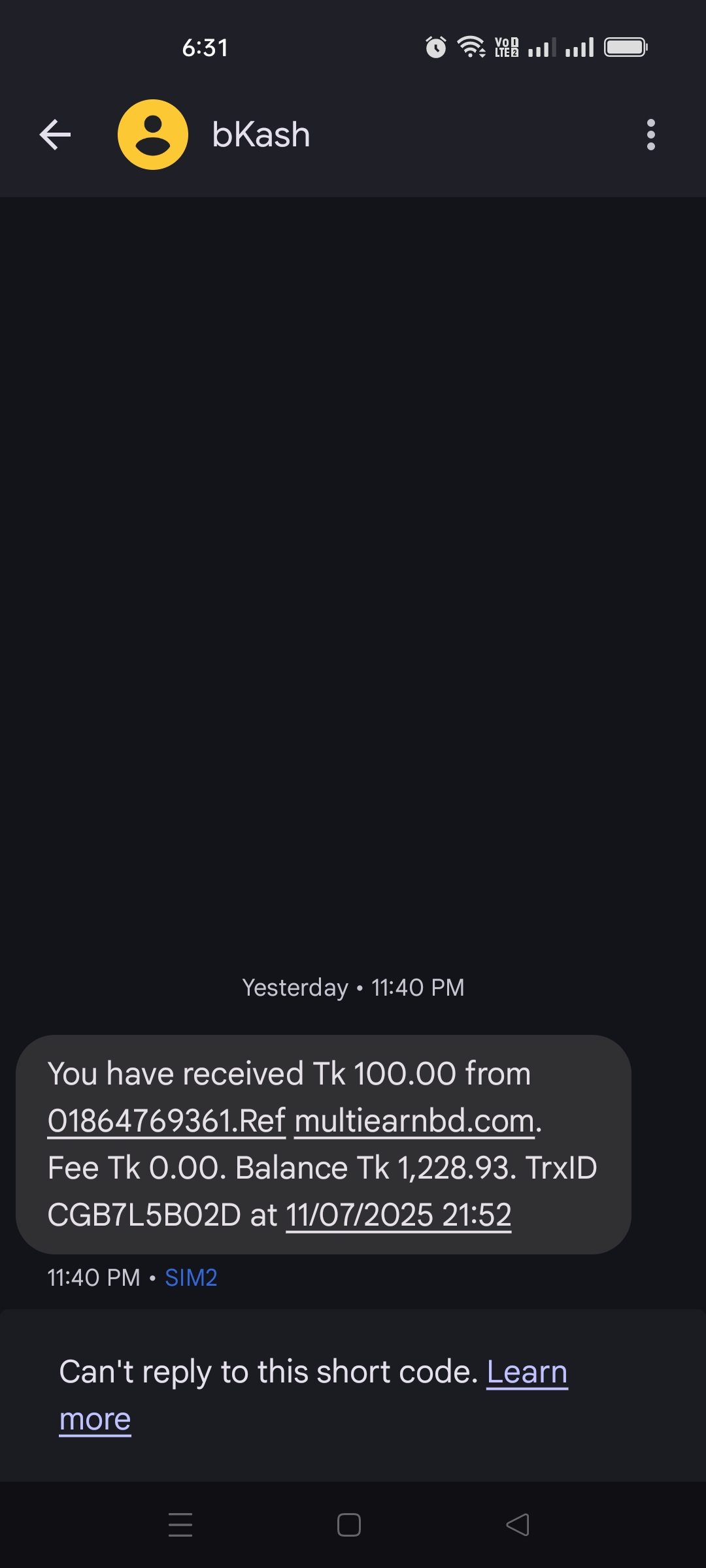This screenshot has width=706, height=1568.
Task: Tap the phone number 01864769361 link
Action: pos(141,1121)
